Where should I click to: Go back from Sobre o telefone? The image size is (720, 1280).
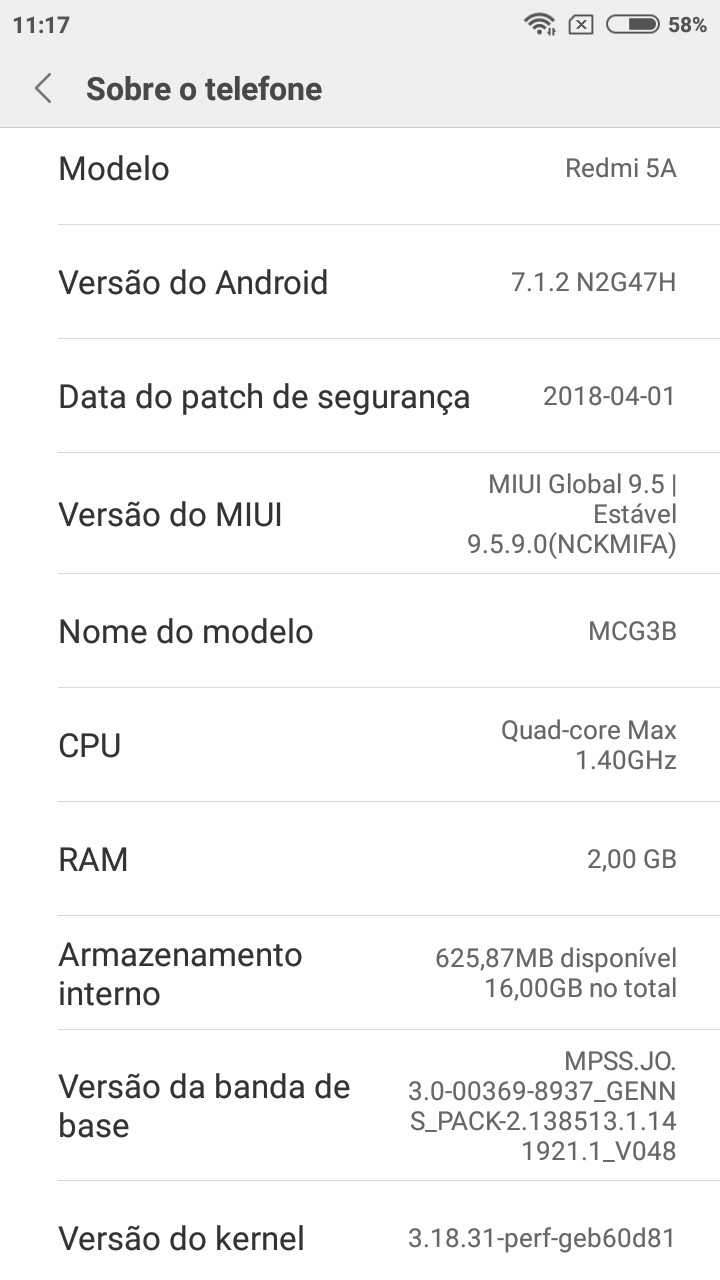43,89
